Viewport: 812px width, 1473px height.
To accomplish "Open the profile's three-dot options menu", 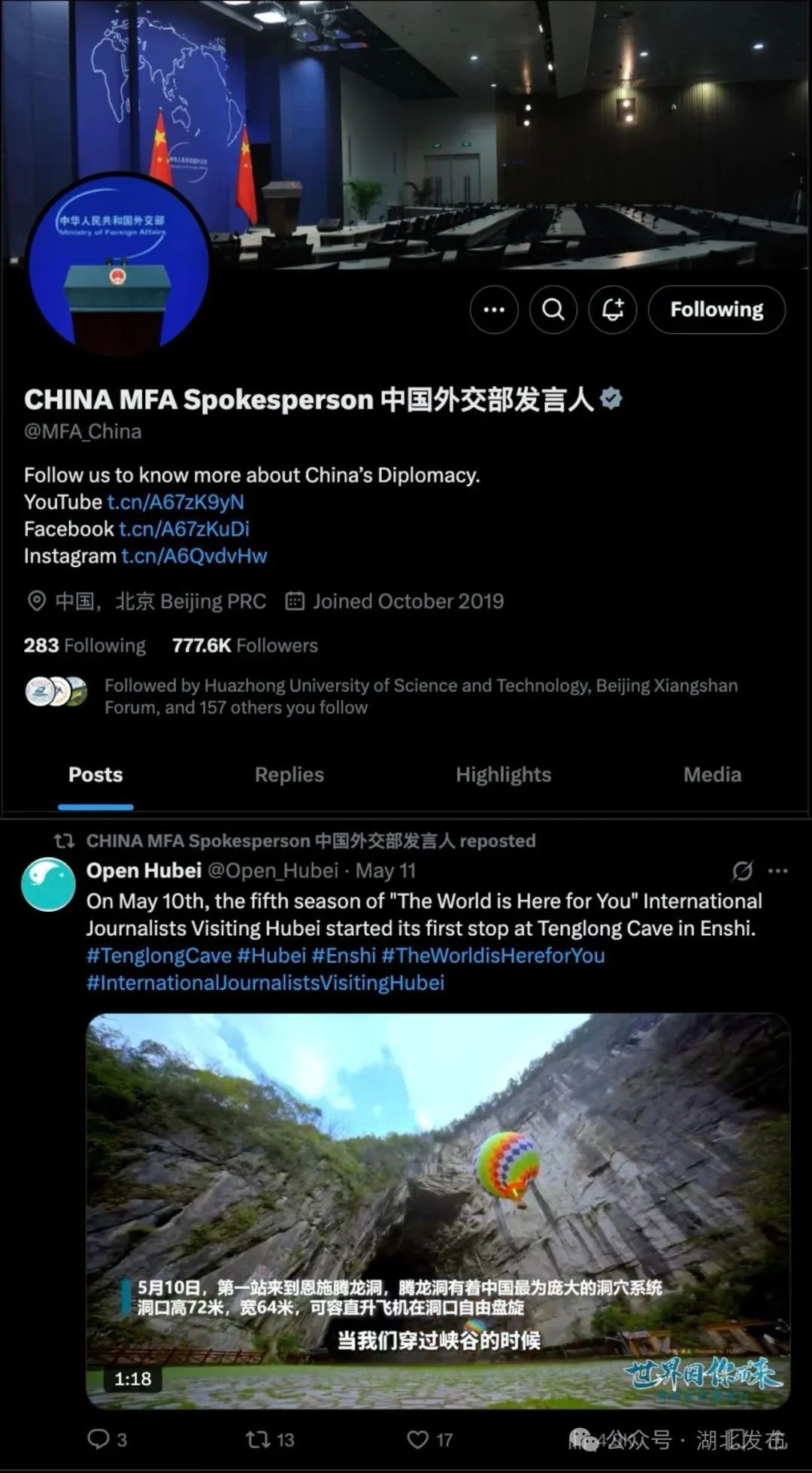I will click(x=494, y=309).
